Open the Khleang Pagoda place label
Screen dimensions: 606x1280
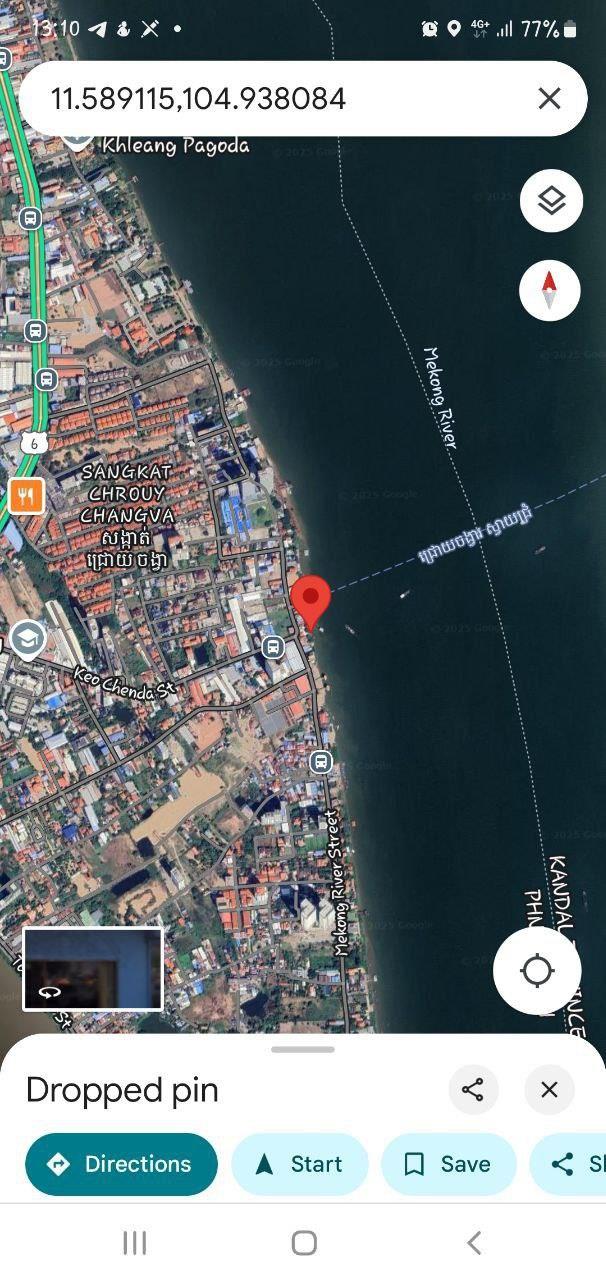(x=175, y=146)
